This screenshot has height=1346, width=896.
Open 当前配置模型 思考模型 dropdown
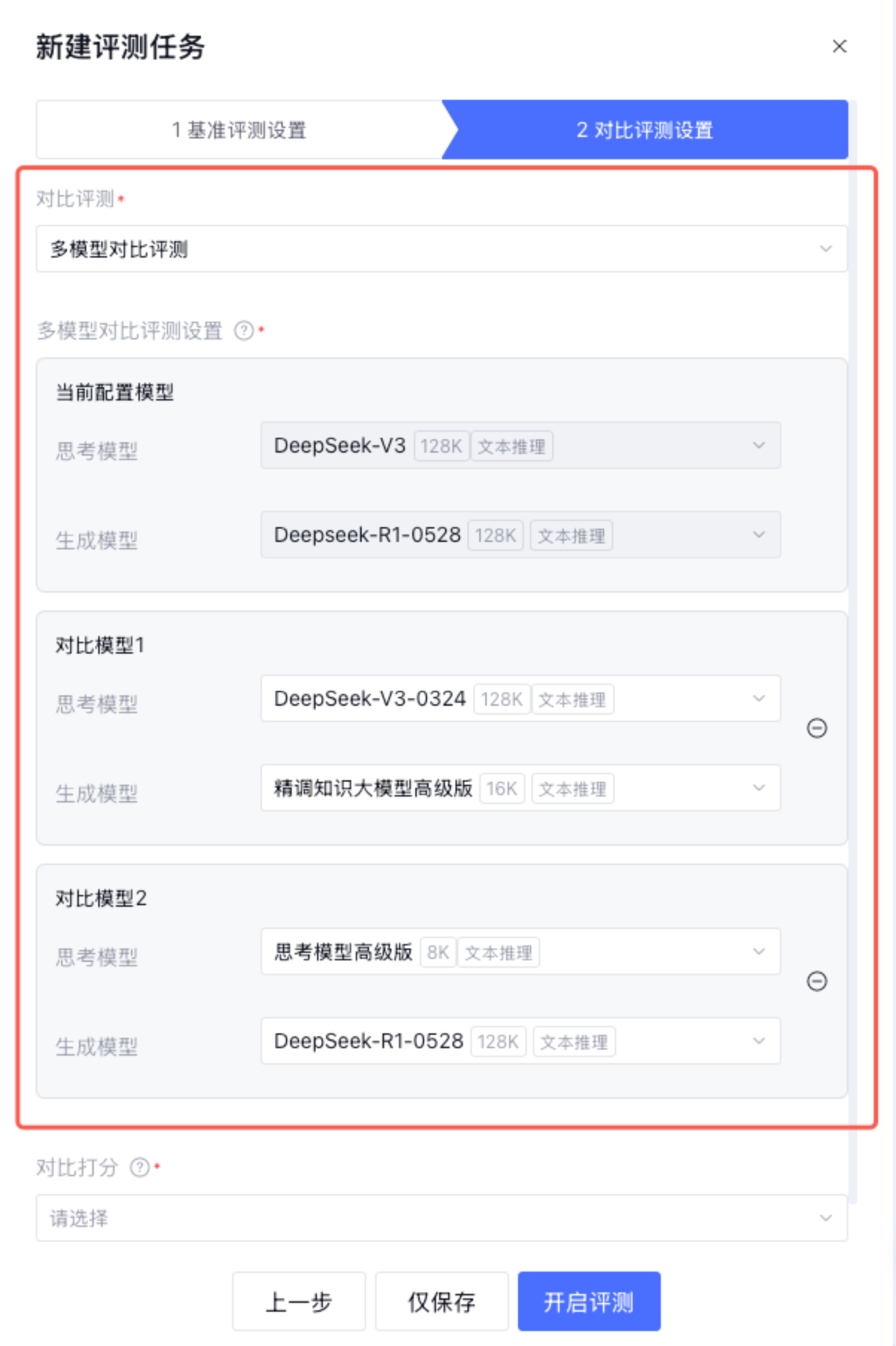click(x=520, y=446)
